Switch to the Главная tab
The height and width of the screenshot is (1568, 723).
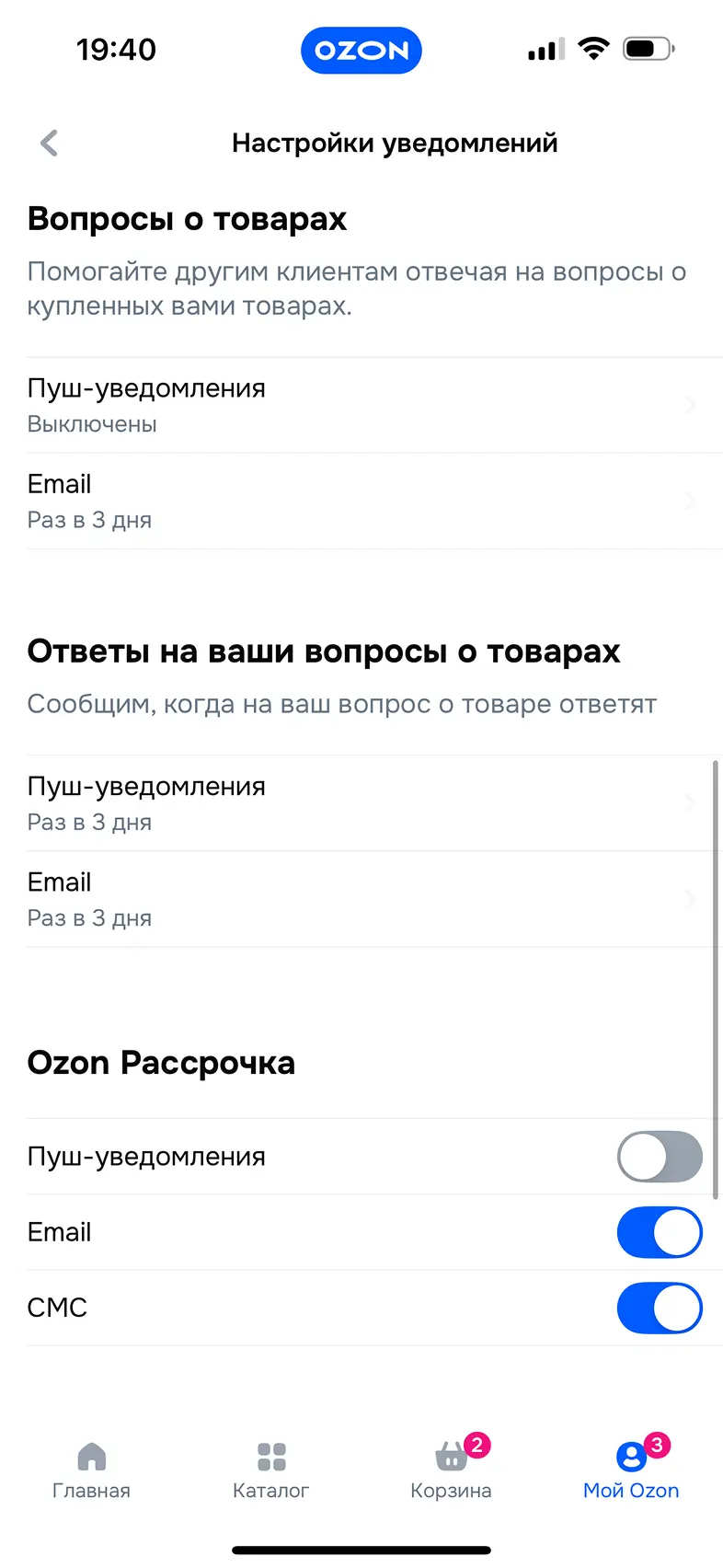coord(91,1470)
